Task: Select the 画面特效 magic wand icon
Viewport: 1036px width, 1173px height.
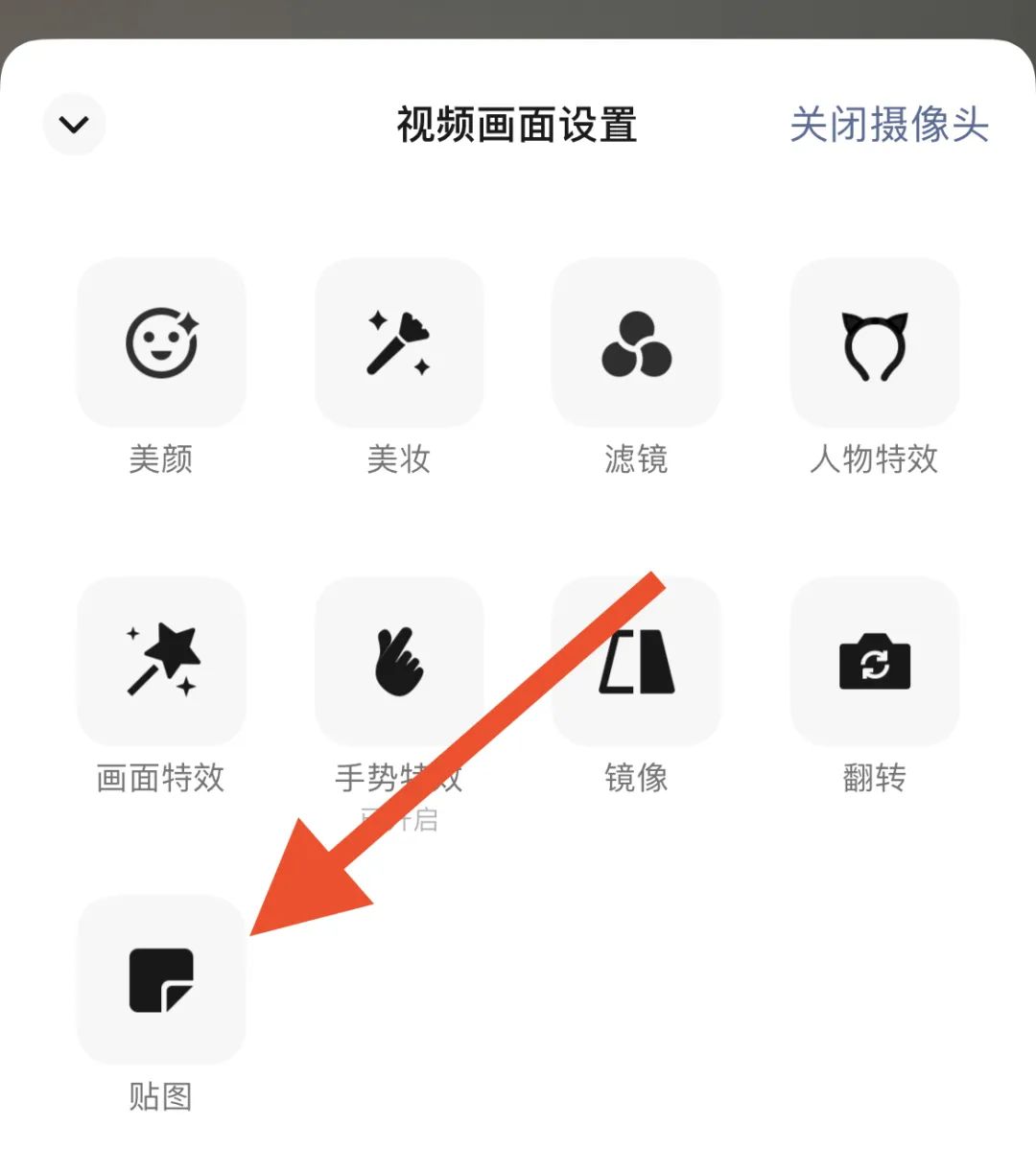Action: (x=160, y=662)
